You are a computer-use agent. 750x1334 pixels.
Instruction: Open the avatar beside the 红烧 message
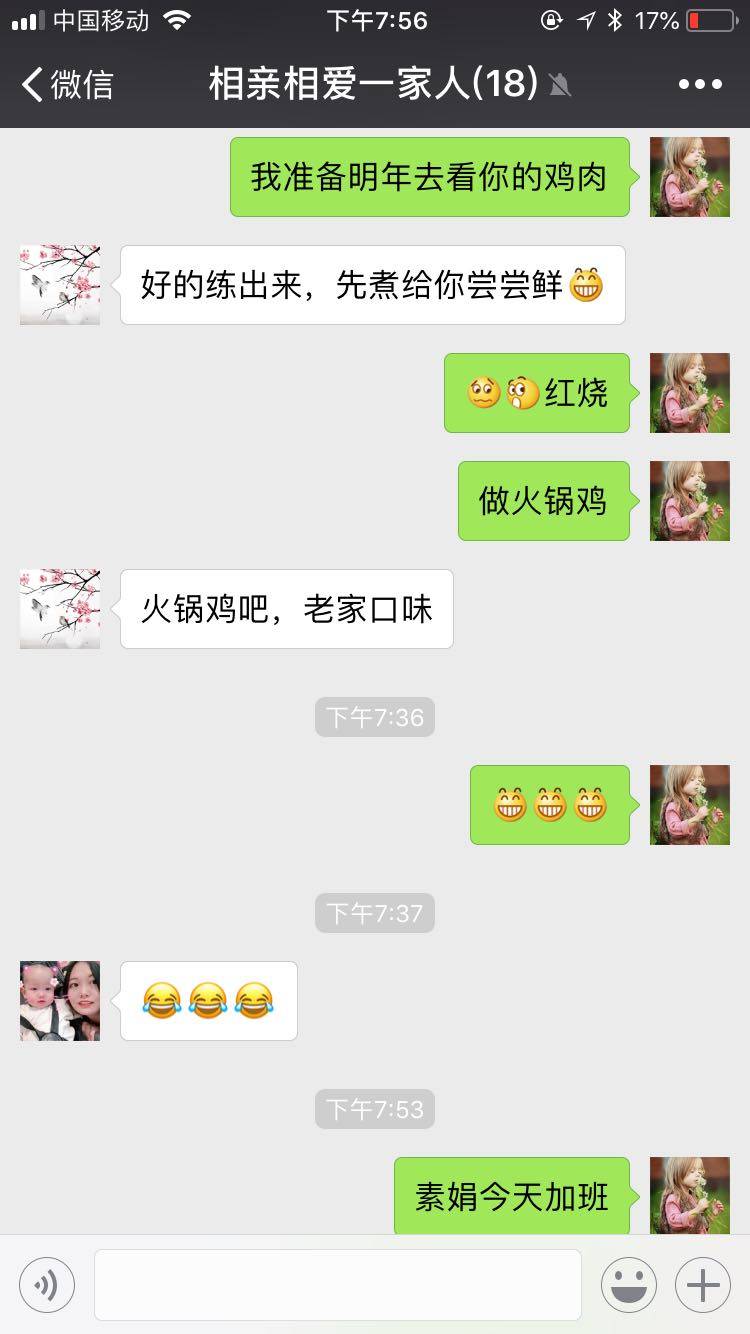click(x=690, y=393)
